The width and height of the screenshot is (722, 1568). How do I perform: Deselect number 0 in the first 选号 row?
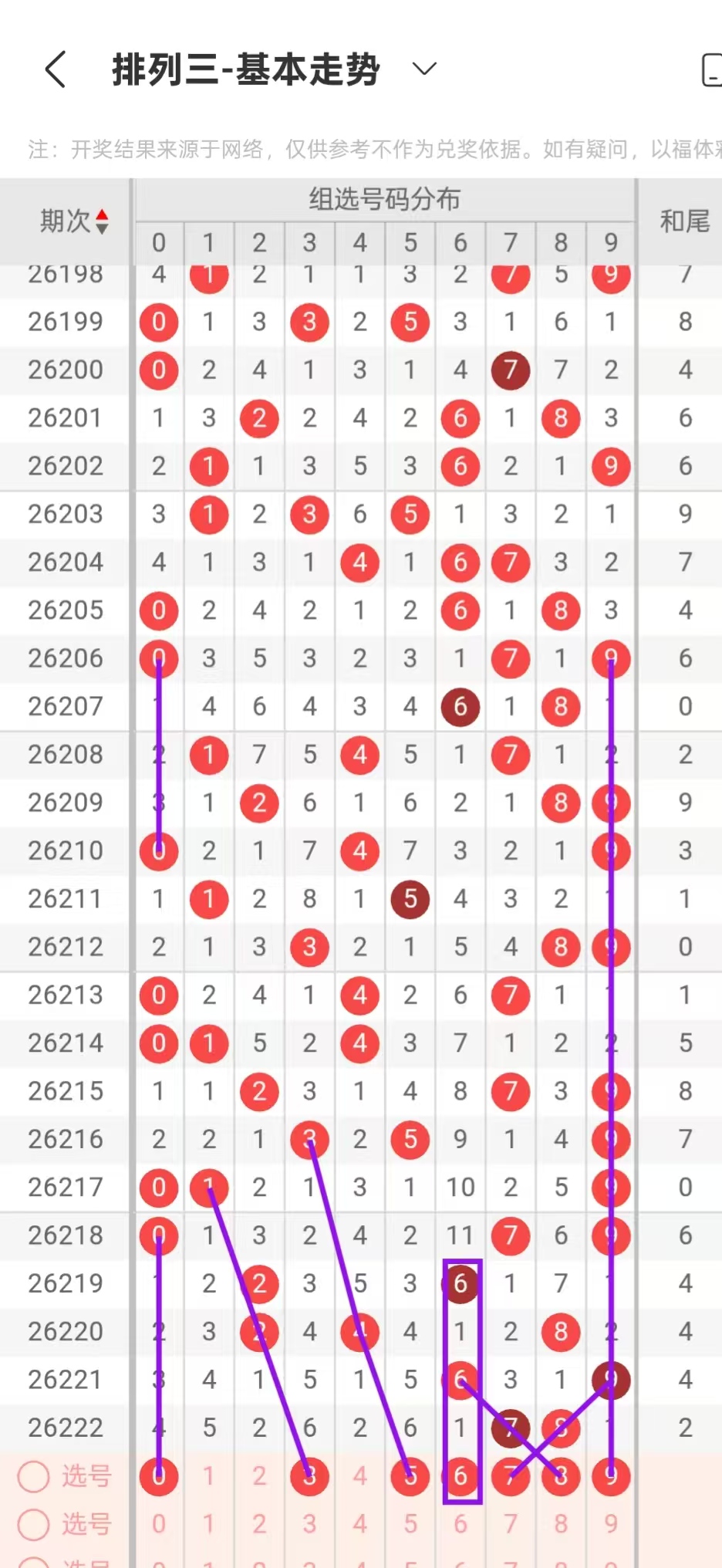159,1476
